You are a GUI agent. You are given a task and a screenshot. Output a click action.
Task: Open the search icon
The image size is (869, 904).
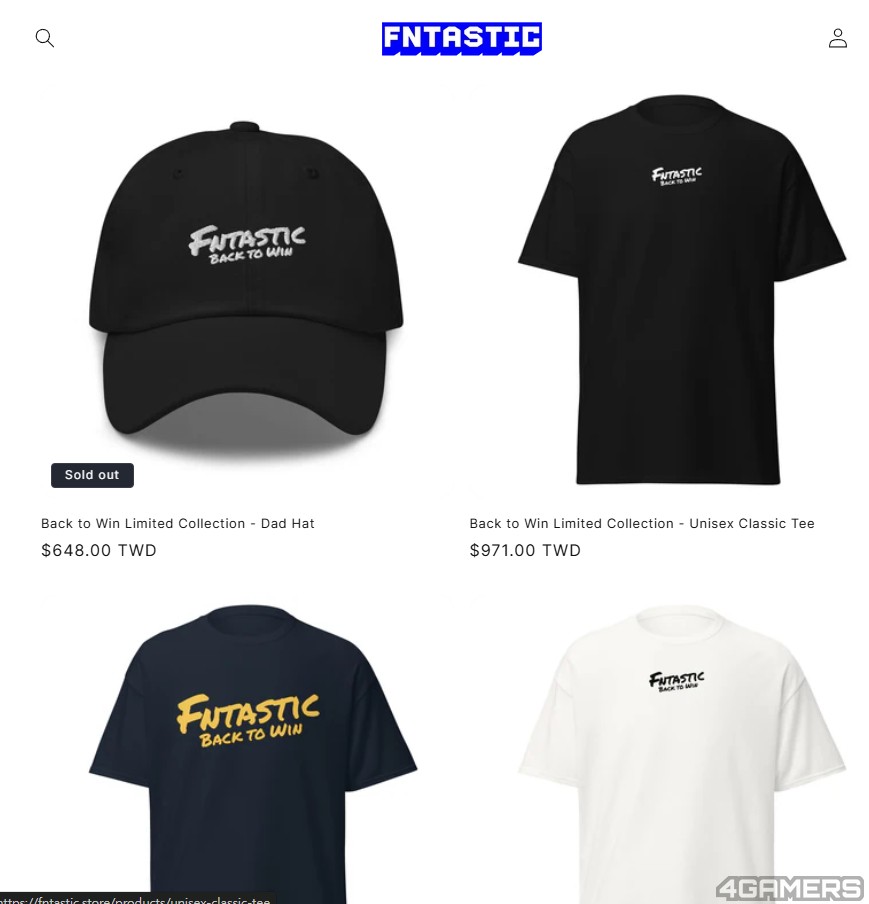click(x=45, y=38)
